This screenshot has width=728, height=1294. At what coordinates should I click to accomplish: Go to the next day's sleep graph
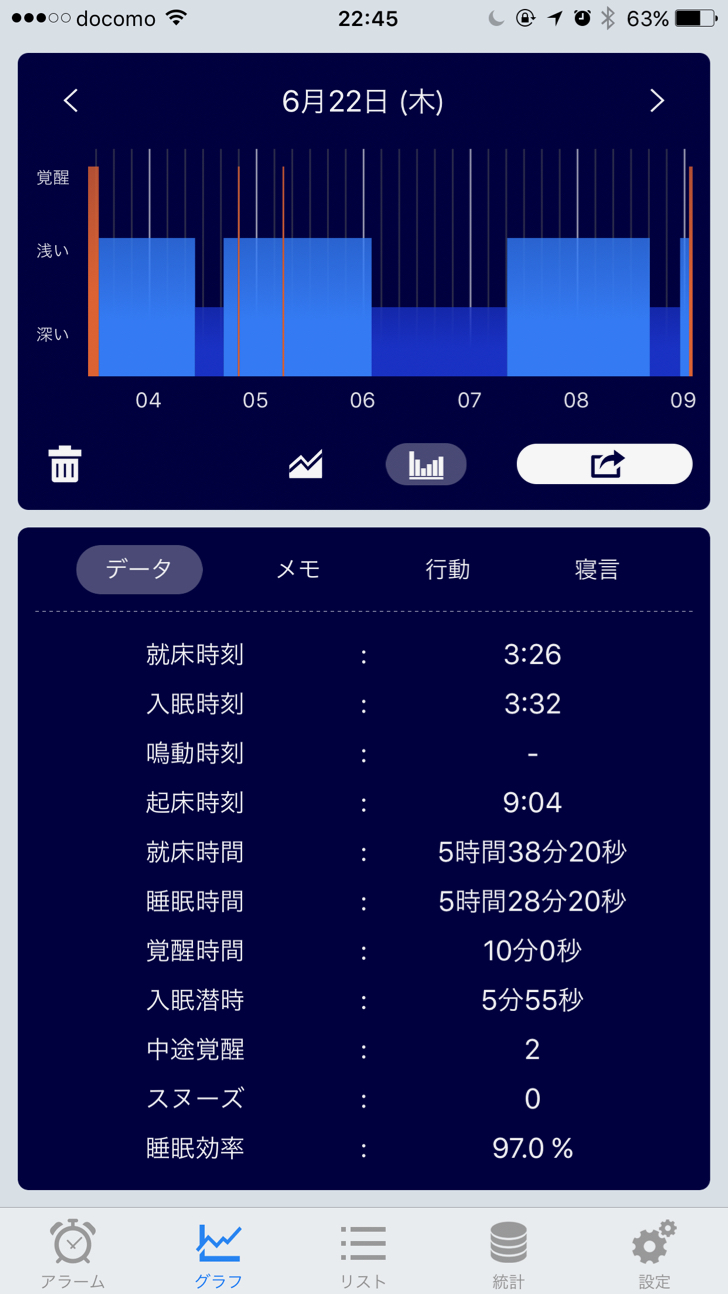pyautogui.click(x=657, y=101)
